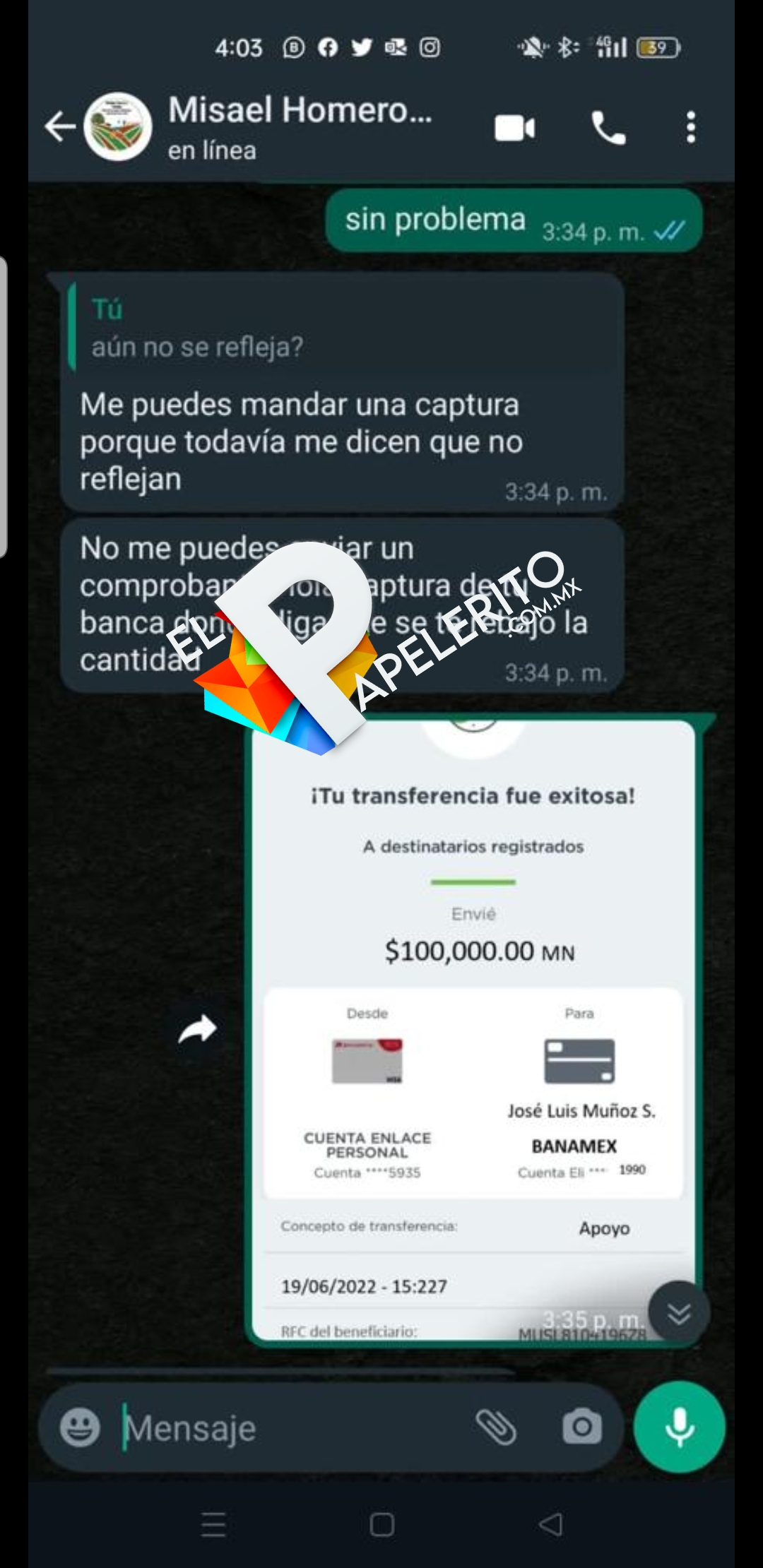Tap the system home button
Viewport: 763px width, 1568px height.
381,1525
